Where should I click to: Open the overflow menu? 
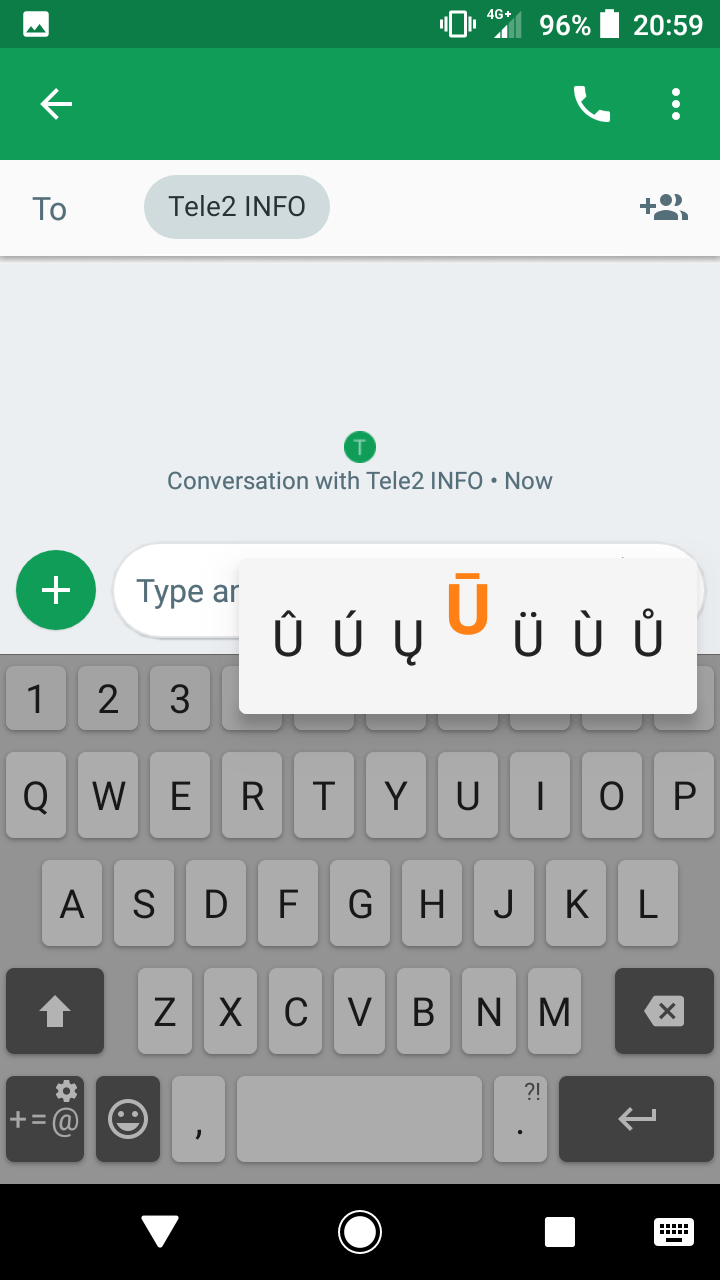point(676,104)
